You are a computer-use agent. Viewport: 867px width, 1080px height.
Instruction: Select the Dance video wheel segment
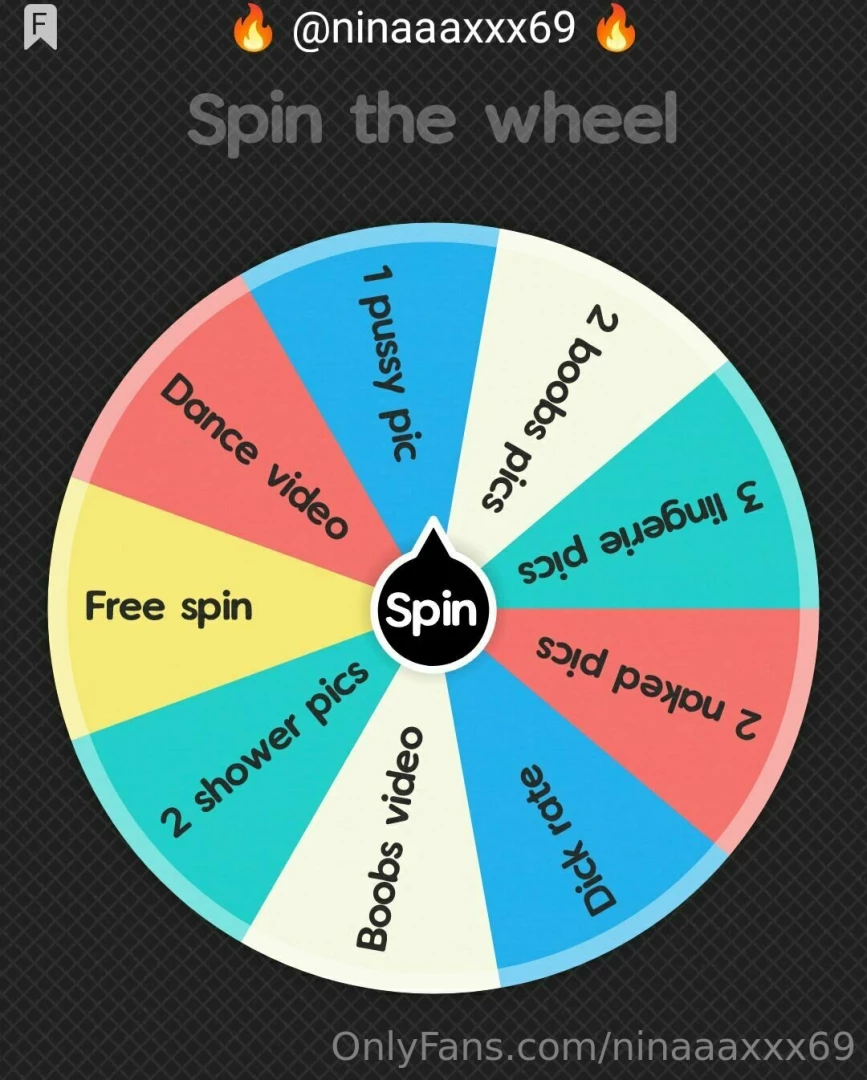pyautogui.click(x=253, y=452)
